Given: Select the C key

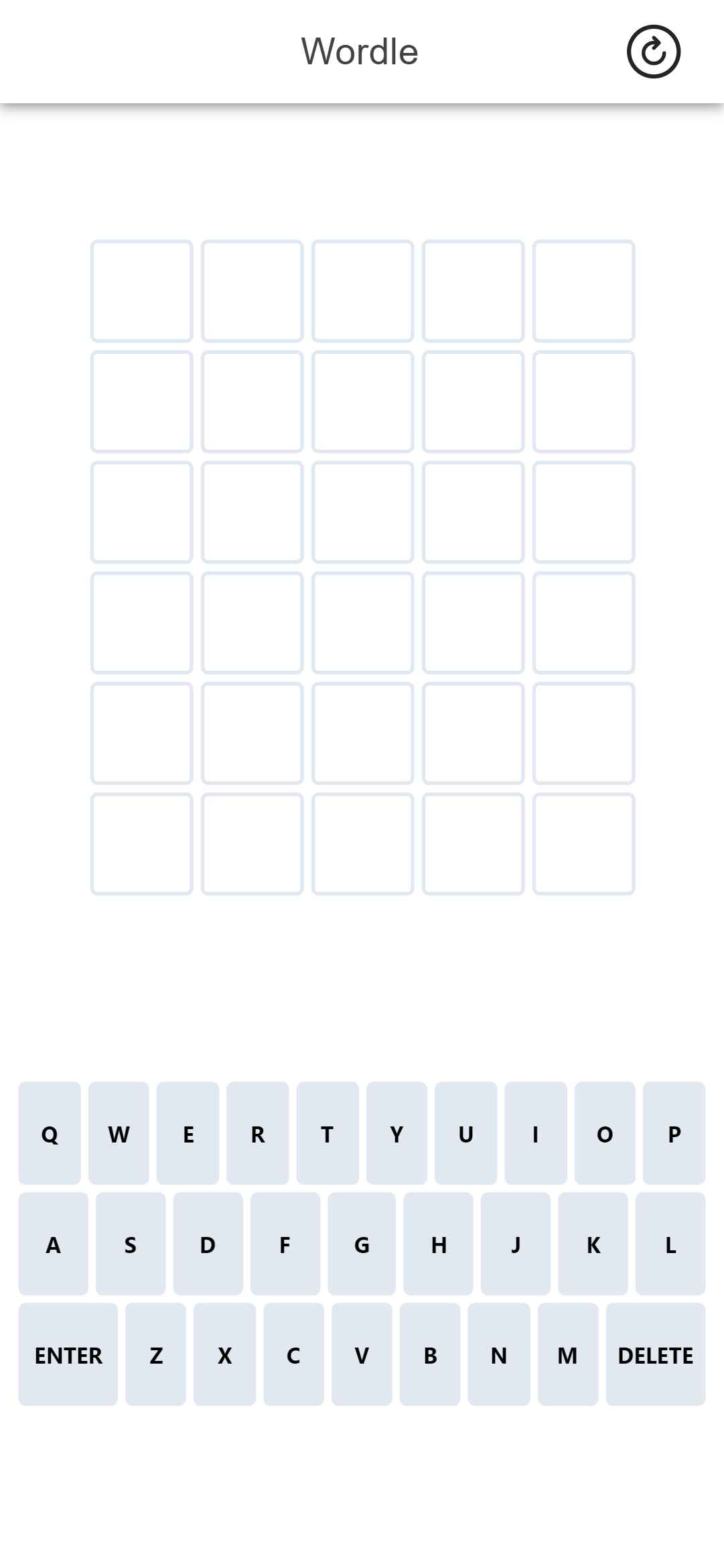Looking at the screenshot, I should click(x=293, y=1354).
